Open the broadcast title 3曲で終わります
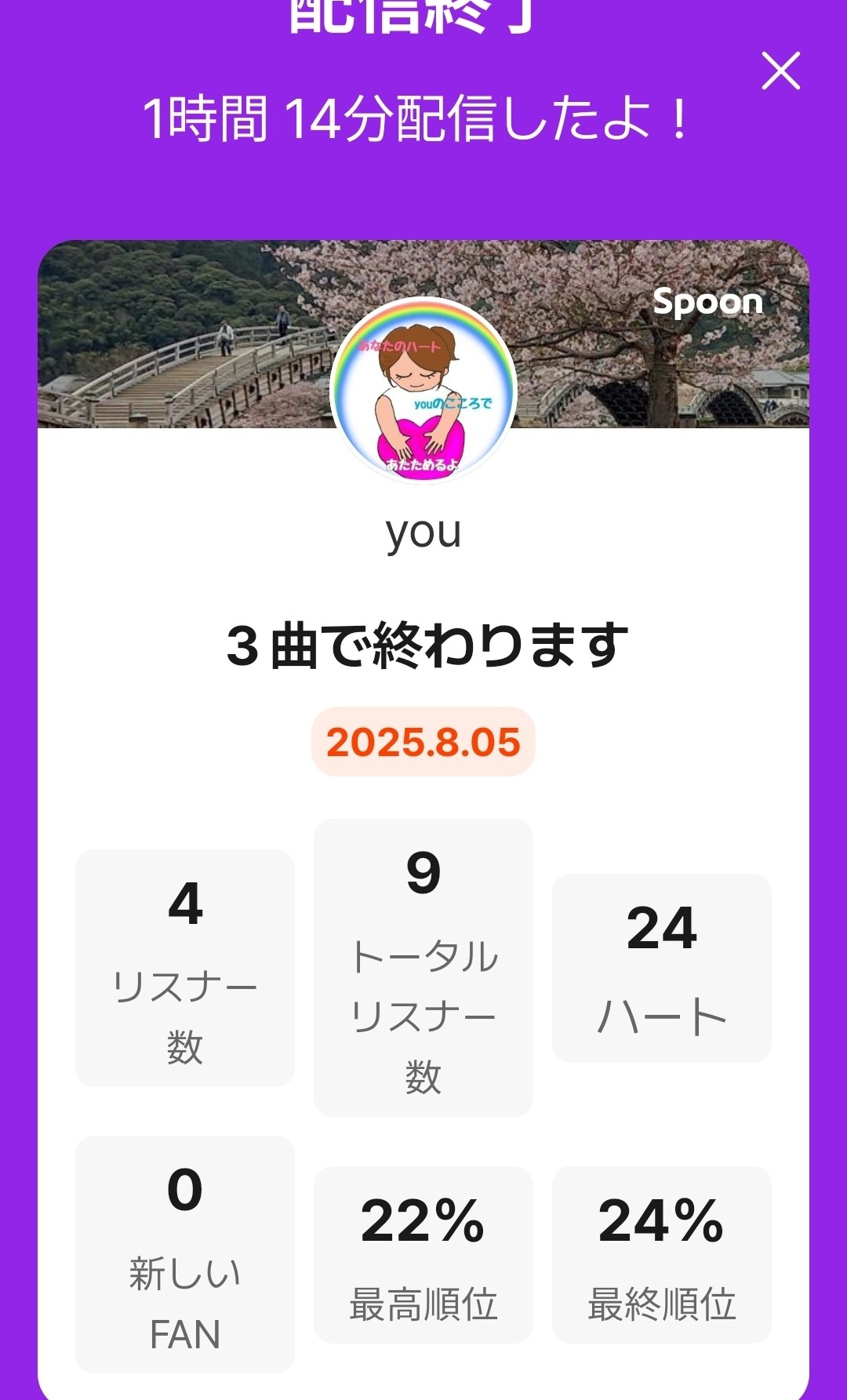Image resolution: width=847 pixels, height=1400 pixels. tap(423, 643)
